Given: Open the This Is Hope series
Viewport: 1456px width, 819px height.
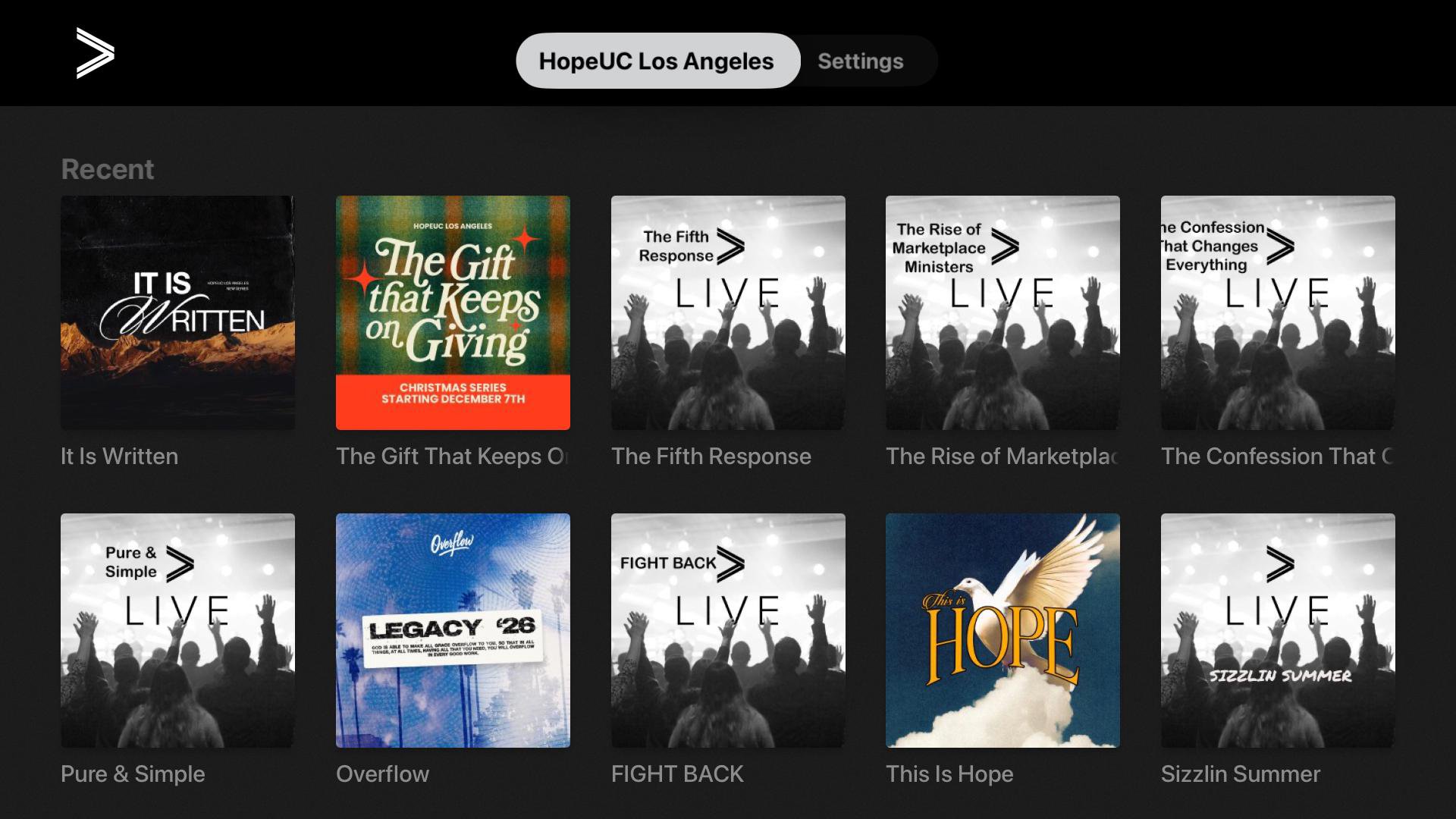Looking at the screenshot, I should coord(1003,630).
